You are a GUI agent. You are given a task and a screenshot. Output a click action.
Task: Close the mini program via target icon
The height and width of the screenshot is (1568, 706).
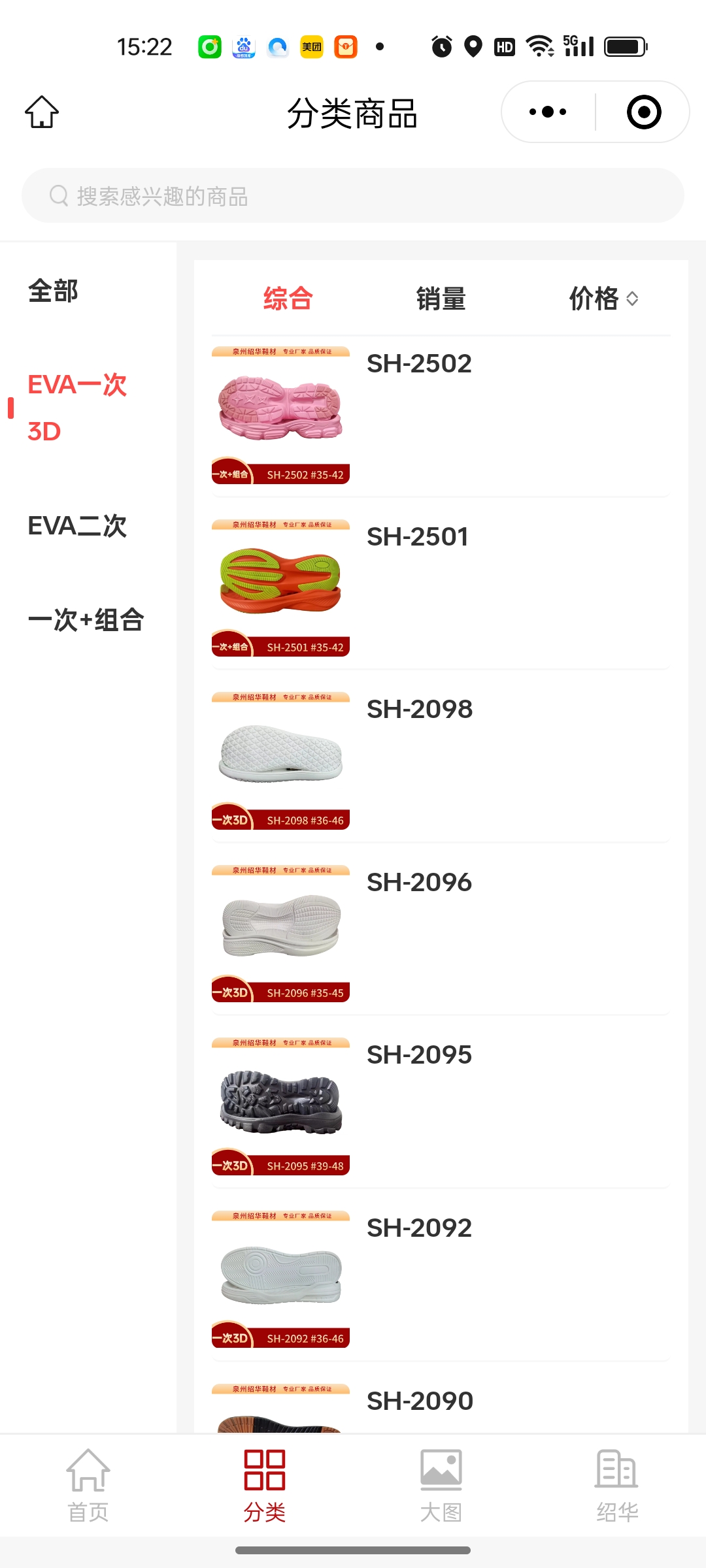(643, 112)
